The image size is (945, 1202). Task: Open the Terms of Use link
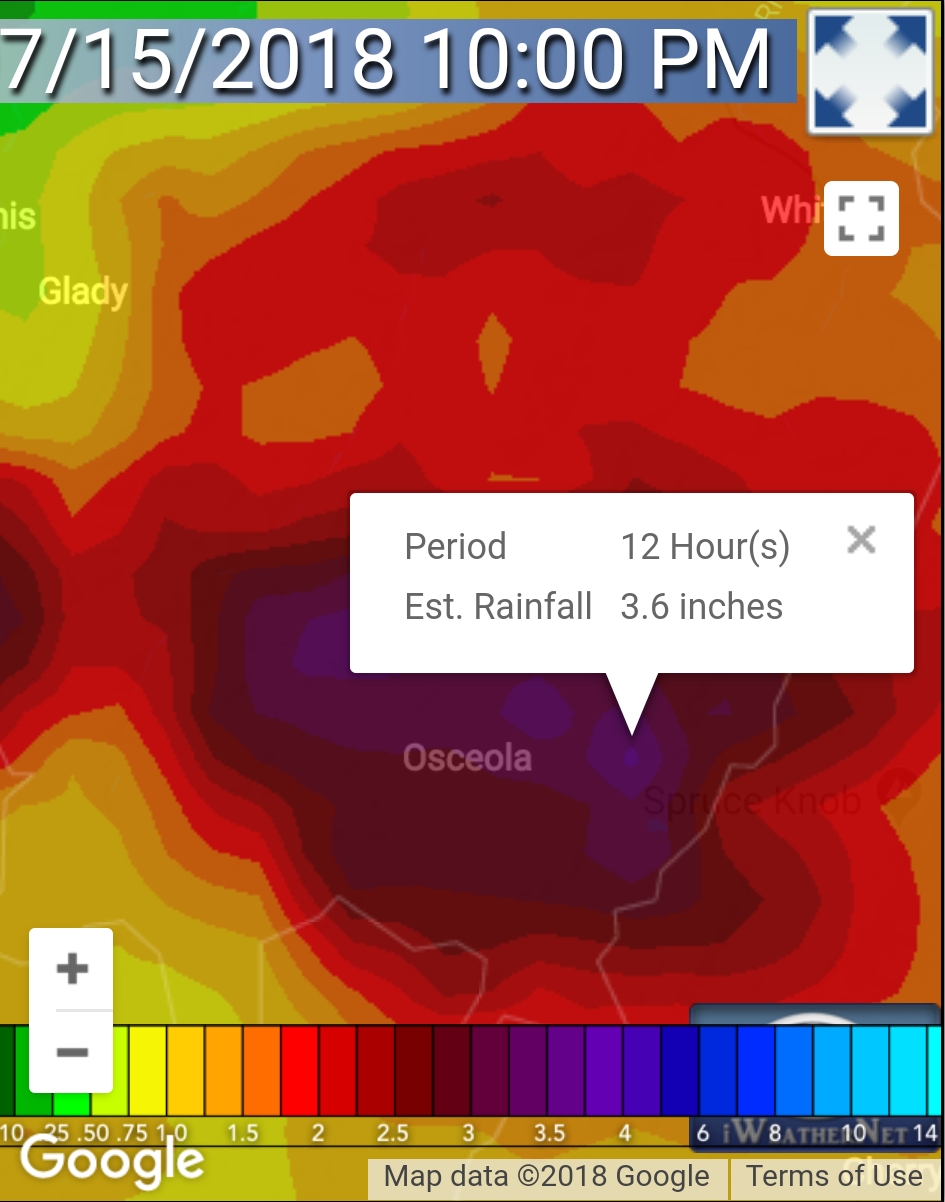834,1175
